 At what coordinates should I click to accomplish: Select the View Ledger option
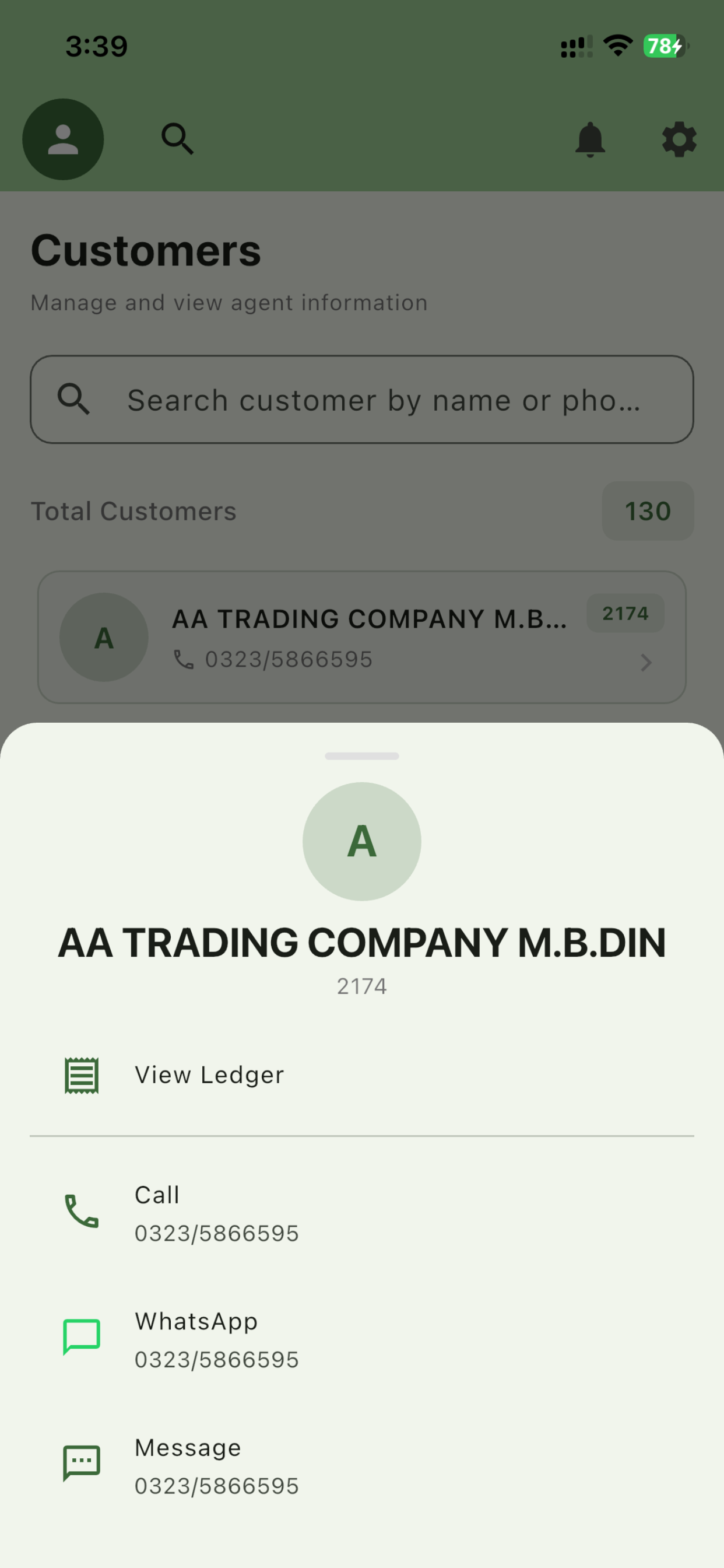point(209,1074)
